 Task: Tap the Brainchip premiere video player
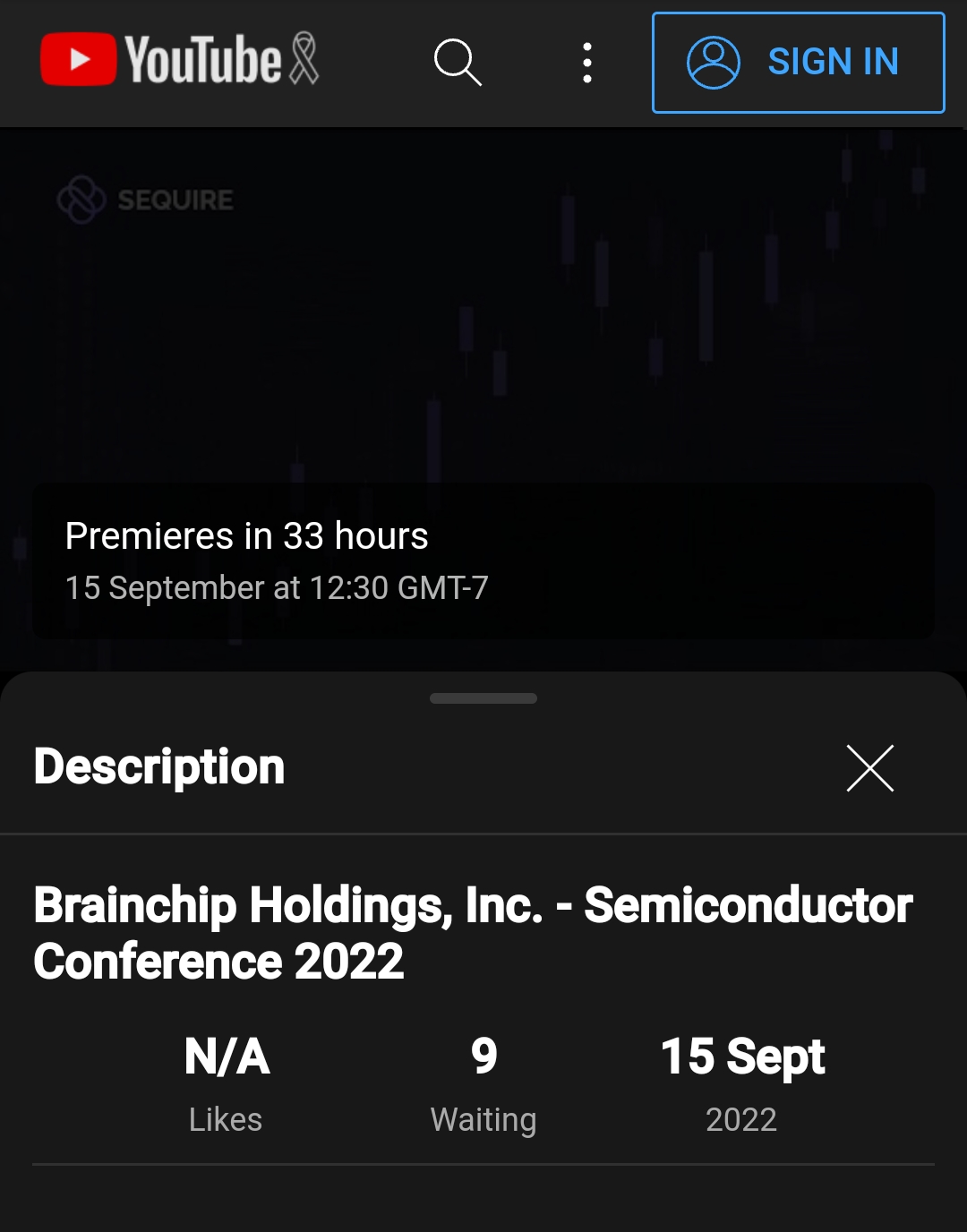click(x=483, y=358)
